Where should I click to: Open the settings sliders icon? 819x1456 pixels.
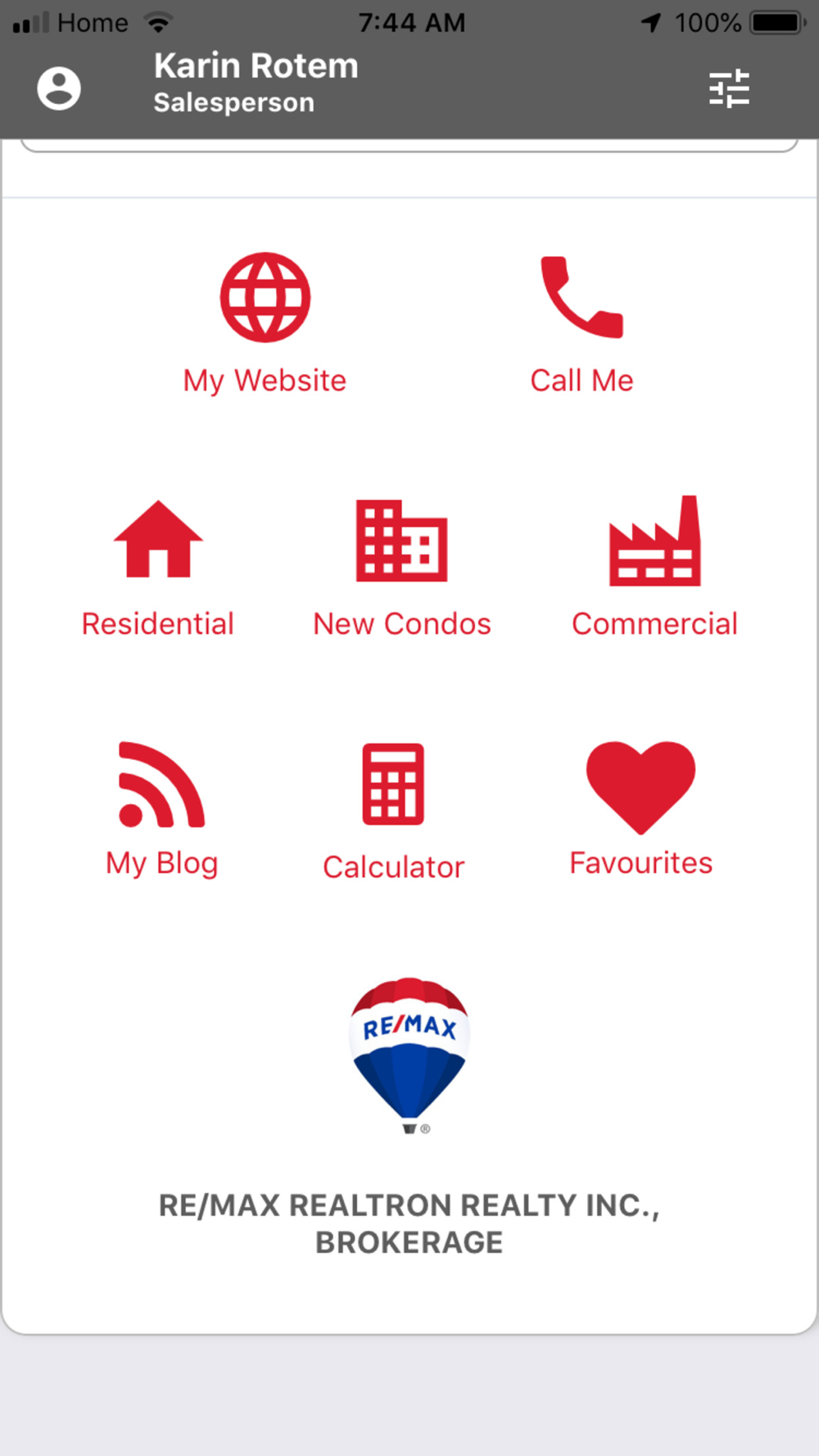(729, 88)
